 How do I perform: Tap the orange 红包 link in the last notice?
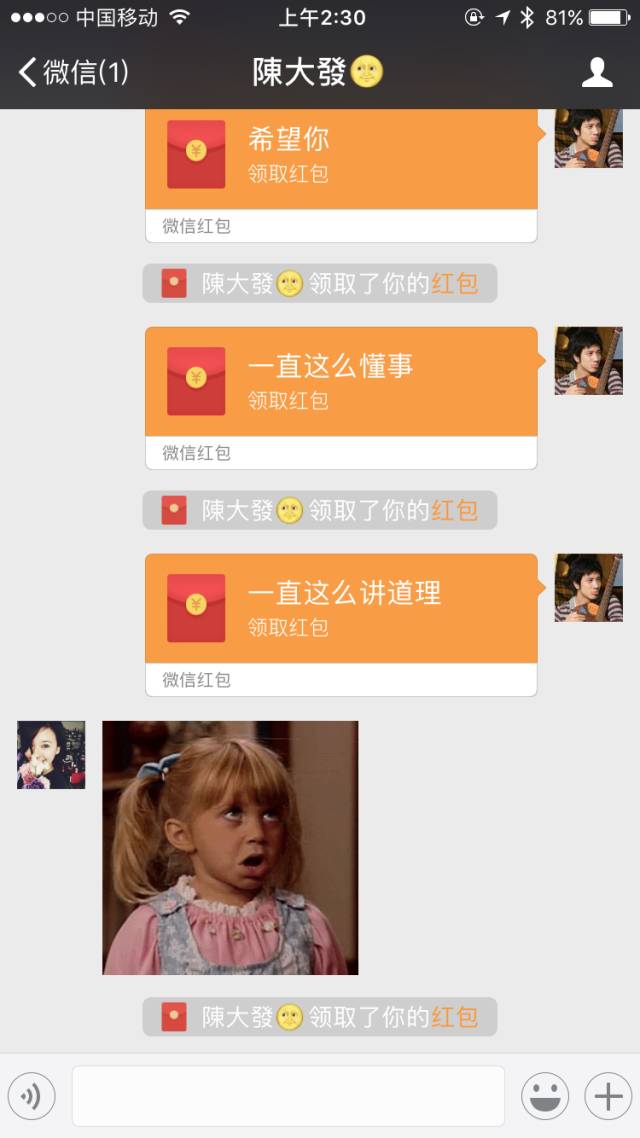(x=454, y=1017)
